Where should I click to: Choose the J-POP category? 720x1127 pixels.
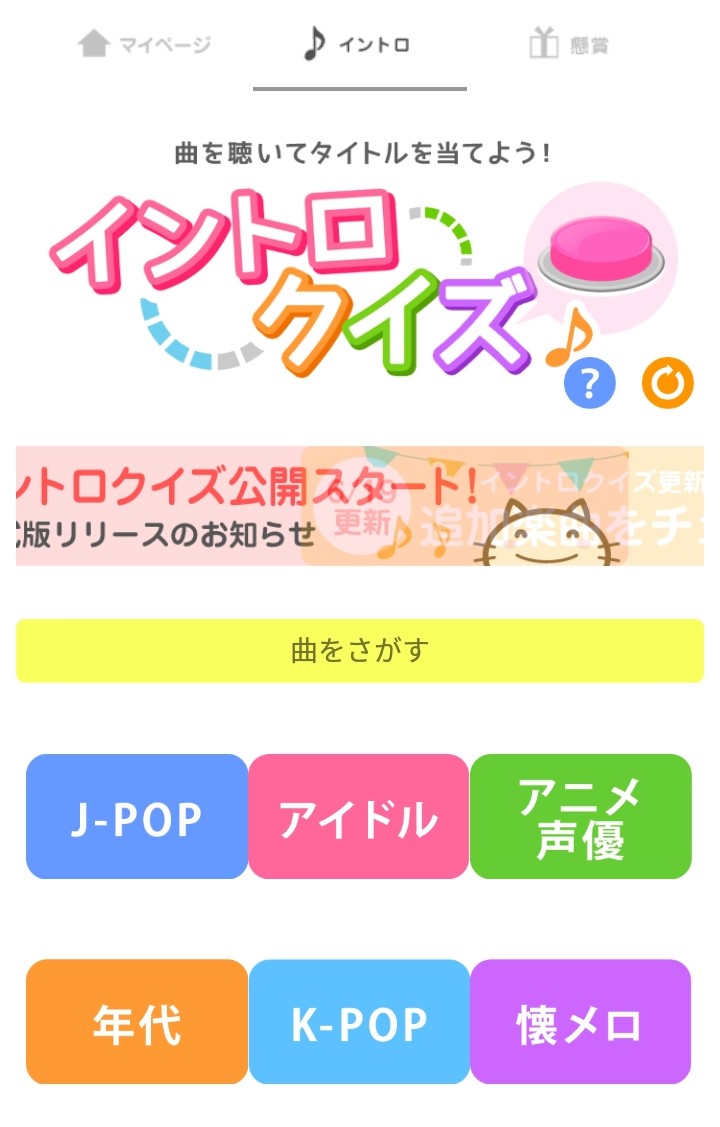[x=137, y=817]
